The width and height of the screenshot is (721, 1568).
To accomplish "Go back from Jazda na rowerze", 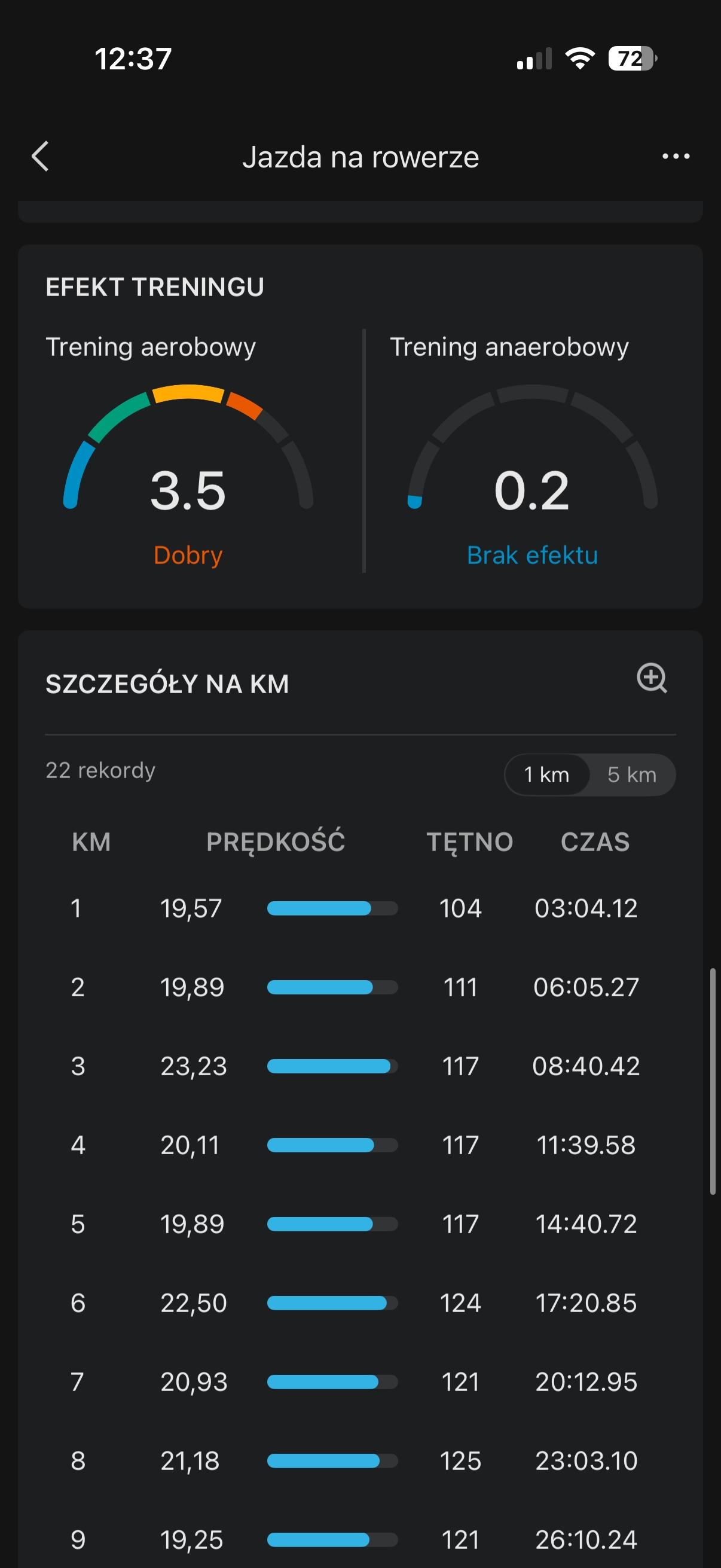I will (x=40, y=157).
